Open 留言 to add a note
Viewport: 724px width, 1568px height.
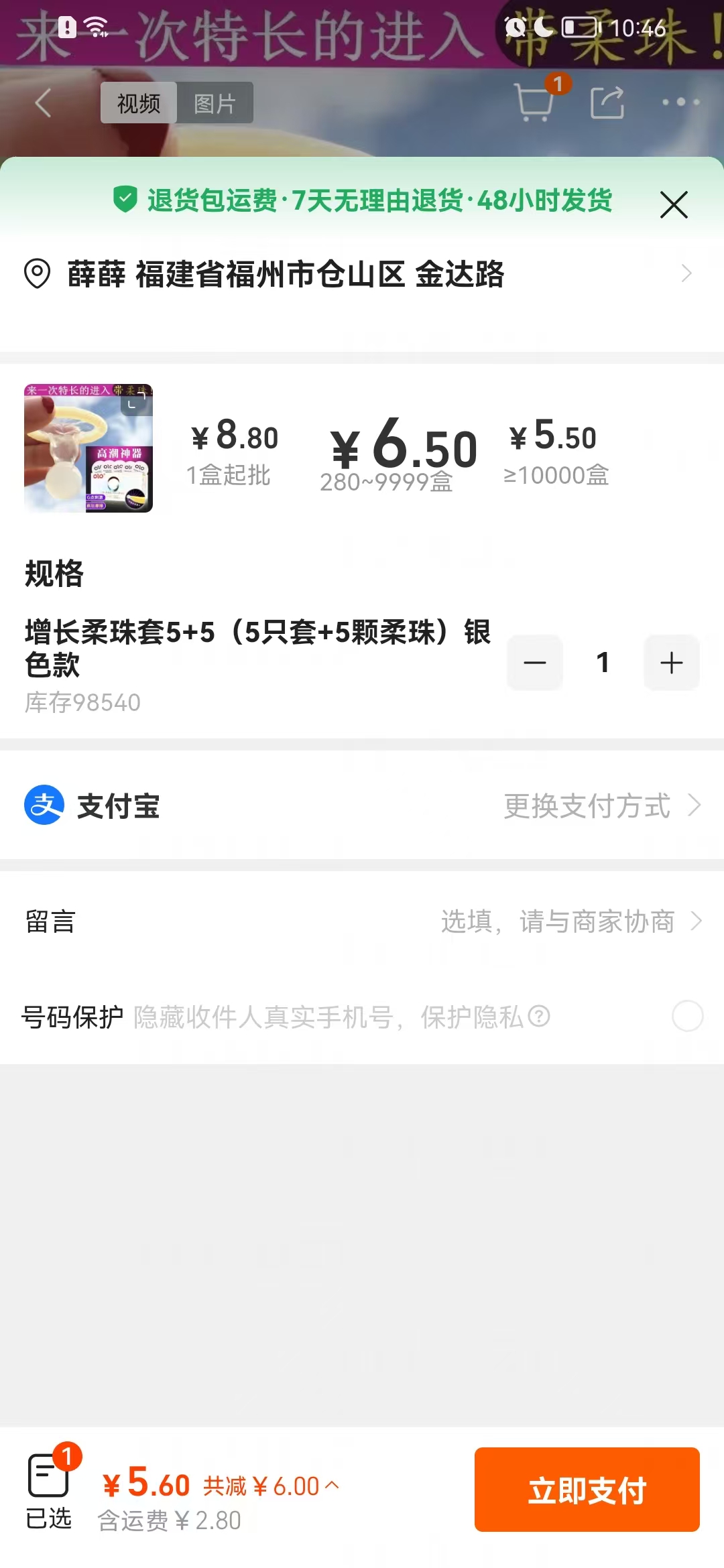click(x=362, y=921)
